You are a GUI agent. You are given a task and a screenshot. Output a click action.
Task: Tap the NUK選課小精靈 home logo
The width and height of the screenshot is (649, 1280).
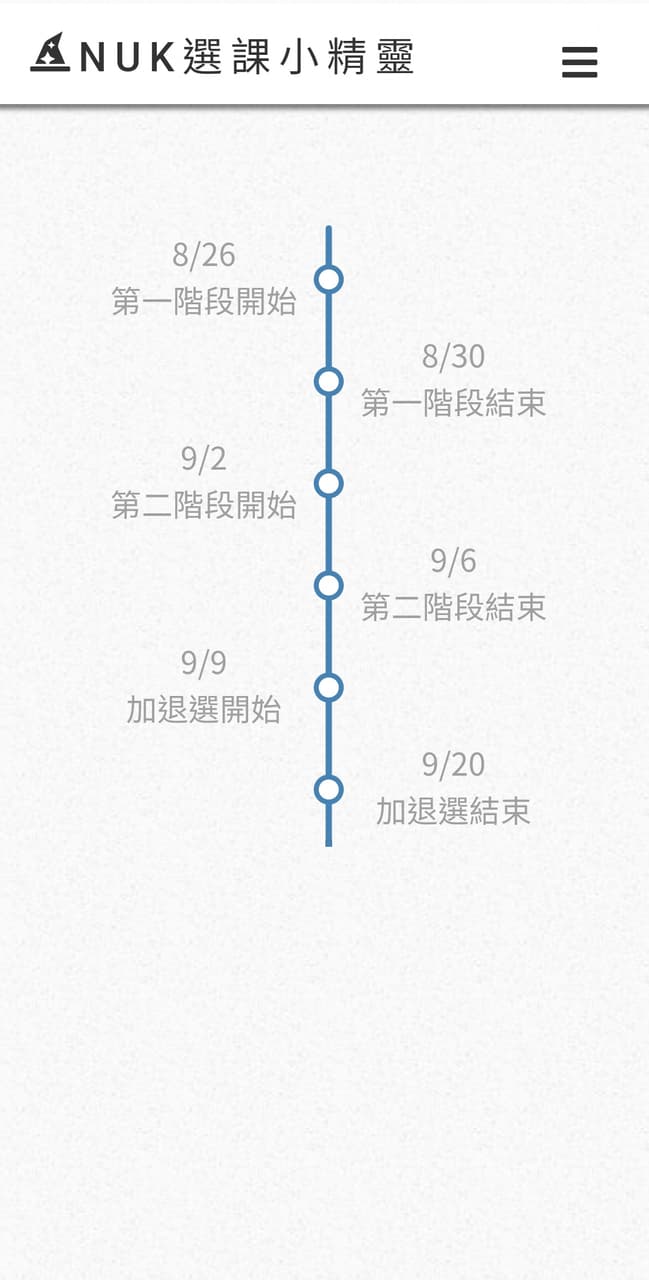222,54
